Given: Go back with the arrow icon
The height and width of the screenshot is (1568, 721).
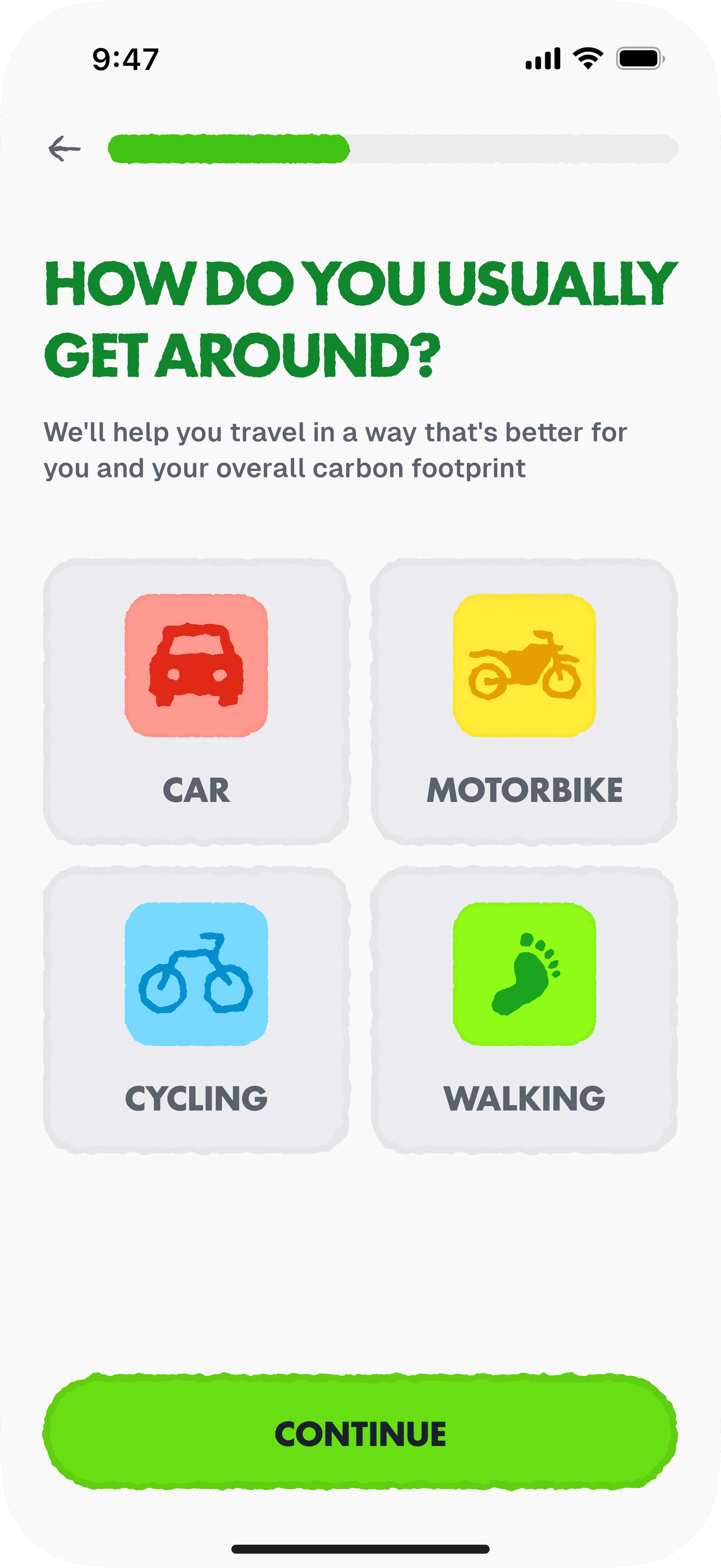Looking at the screenshot, I should (x=65, y=148).
